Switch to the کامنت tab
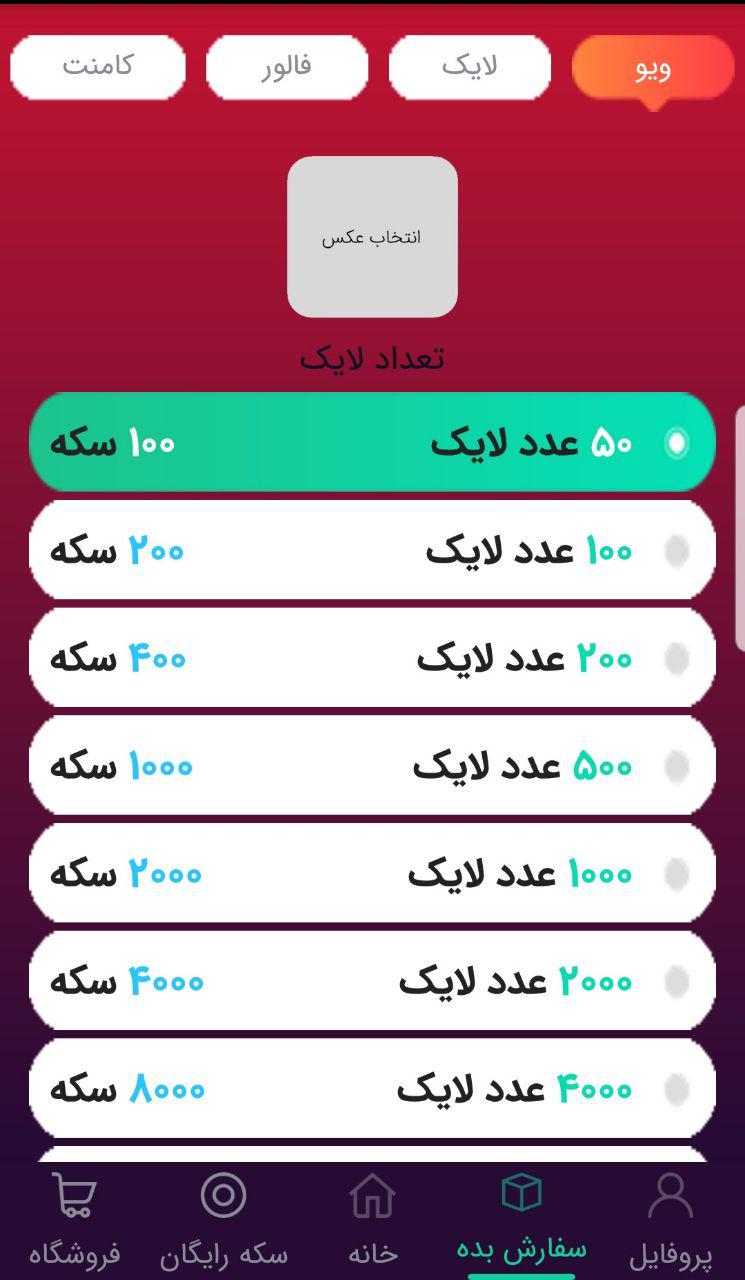Viewport: 745px width, 1280px height. [98, 67]
